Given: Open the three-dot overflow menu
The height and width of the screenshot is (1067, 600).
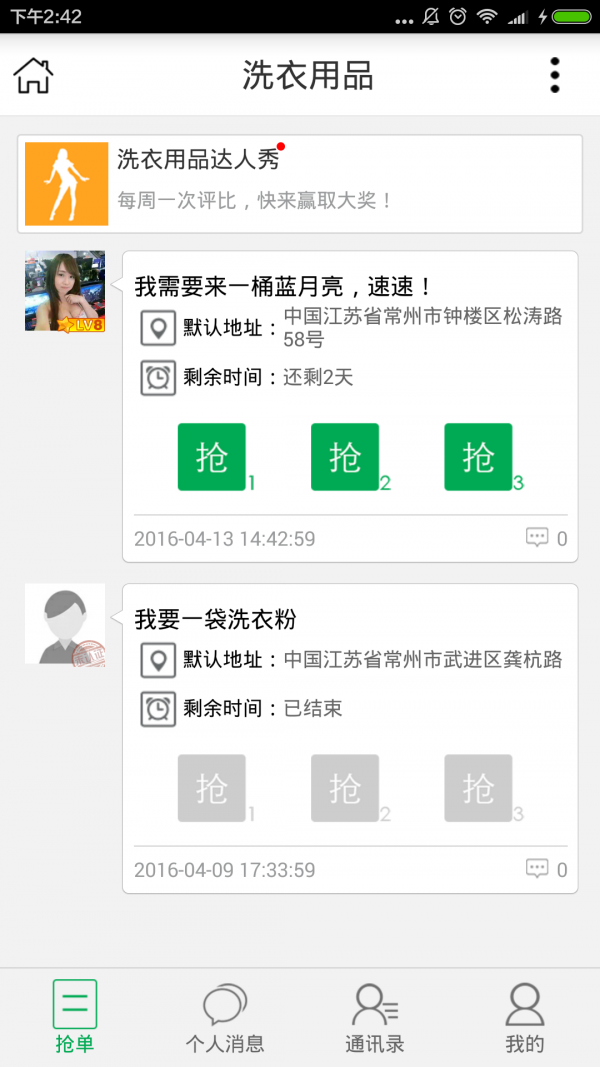Looking at the screenshot, I should pos(555,75).
